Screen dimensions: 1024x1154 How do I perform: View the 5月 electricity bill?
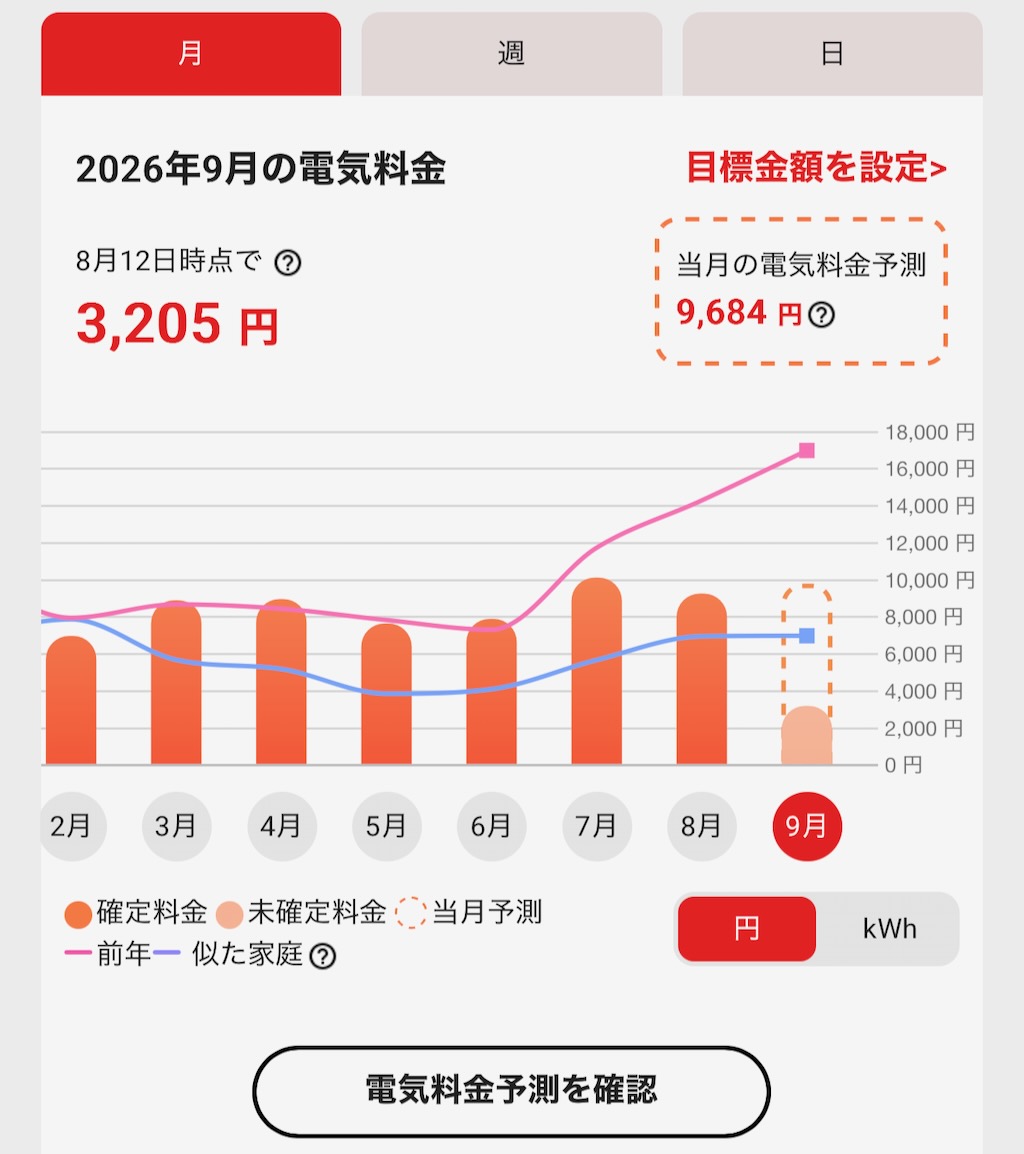386,826
